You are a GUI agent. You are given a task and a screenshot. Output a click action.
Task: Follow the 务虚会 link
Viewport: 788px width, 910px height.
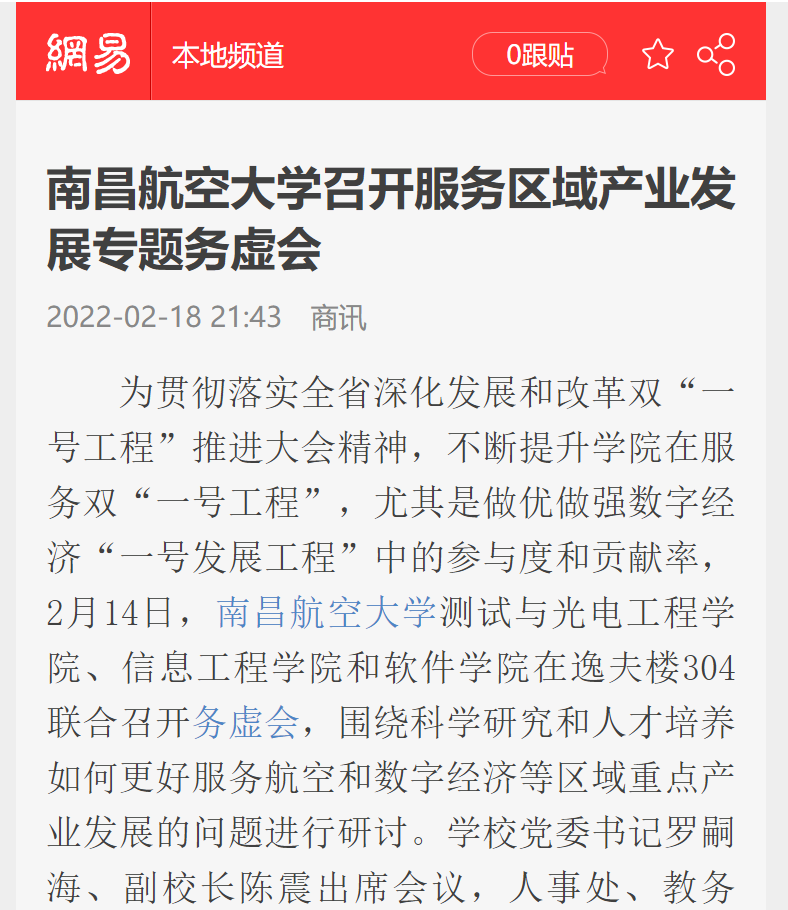pos(246,722)
